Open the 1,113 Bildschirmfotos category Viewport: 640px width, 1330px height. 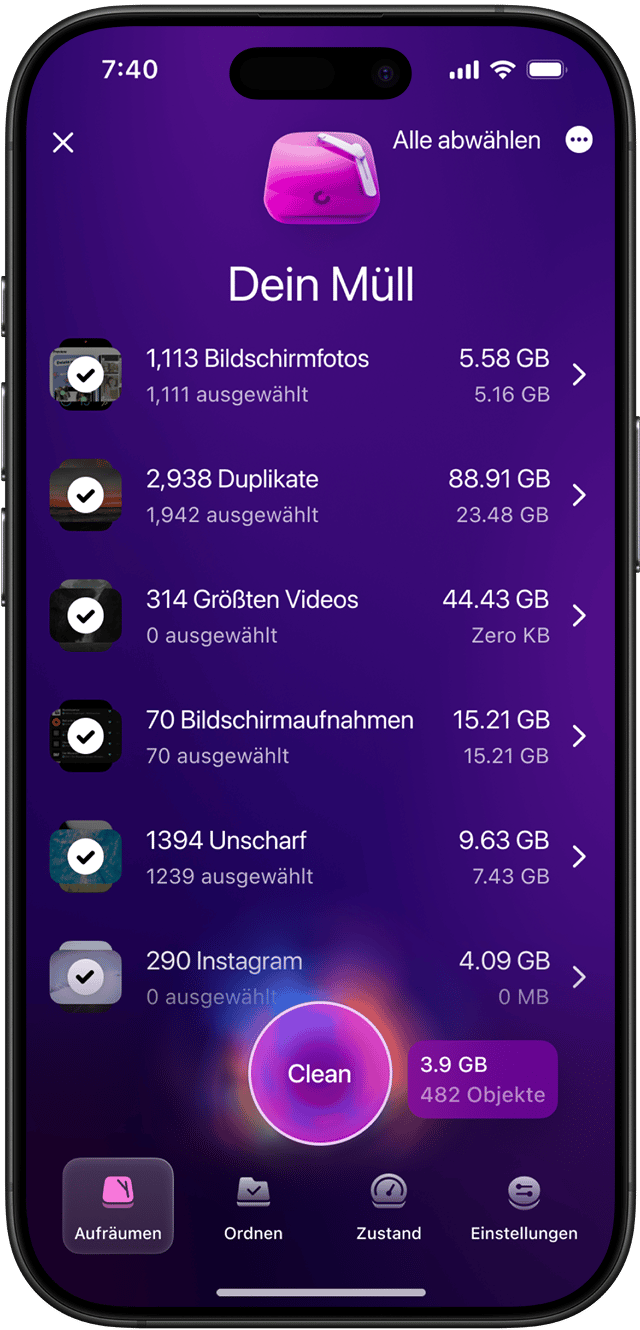350,375
